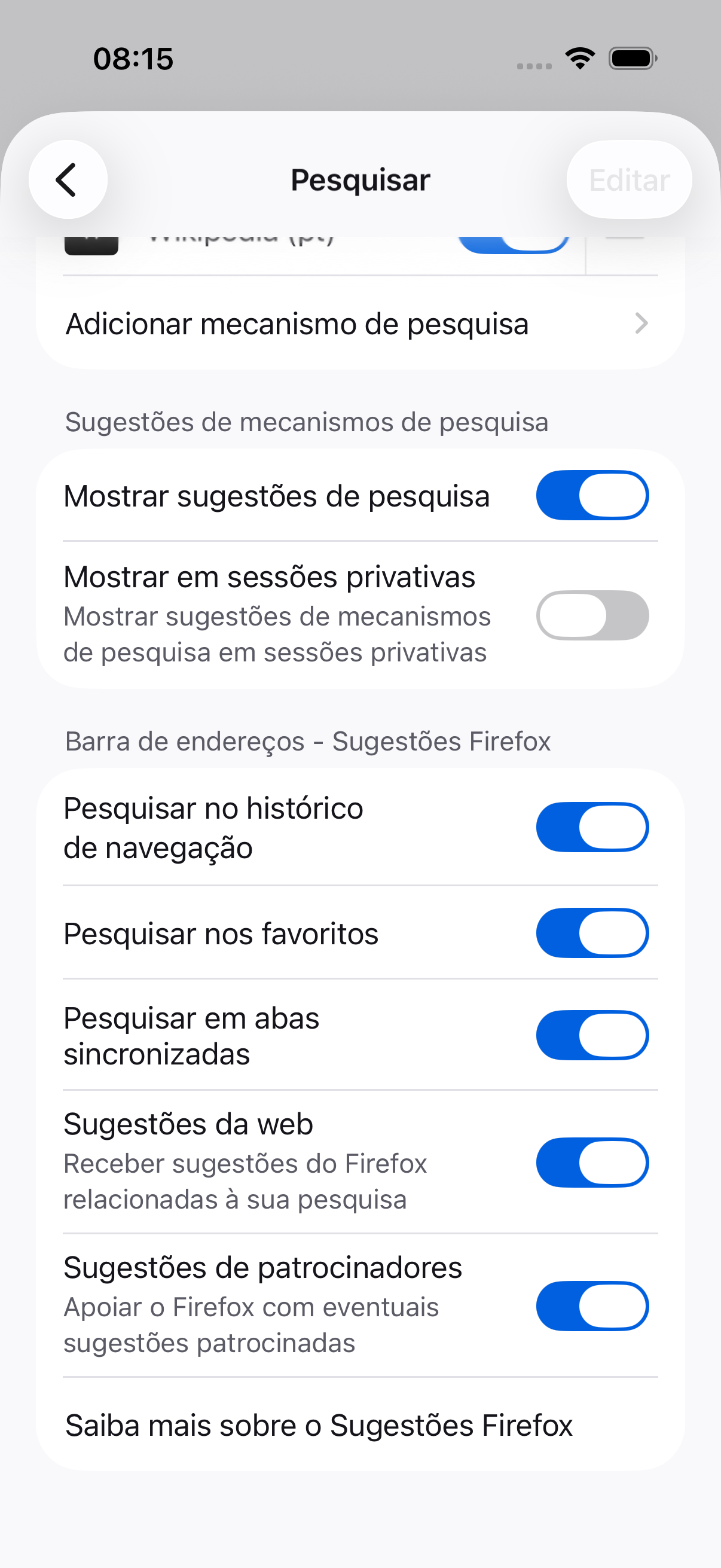The image size is (721, 1568).
Task: Toggle Pesquisar nos favoritos off
Action: [x=592, y=933]
